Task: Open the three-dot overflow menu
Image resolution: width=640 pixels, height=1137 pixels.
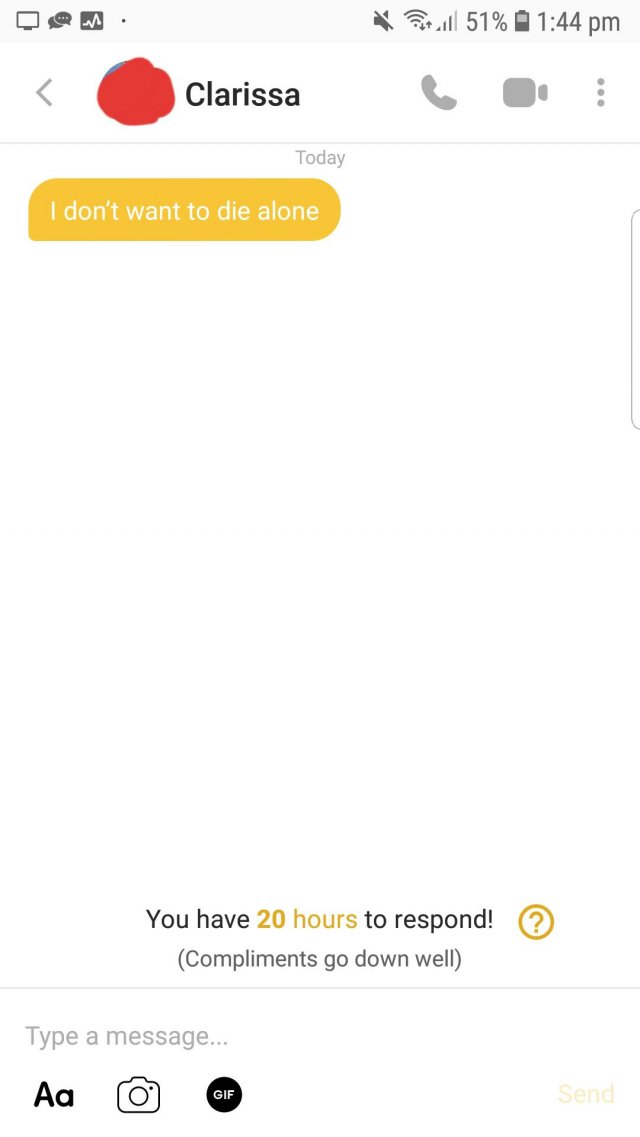Action: (600, 93)
